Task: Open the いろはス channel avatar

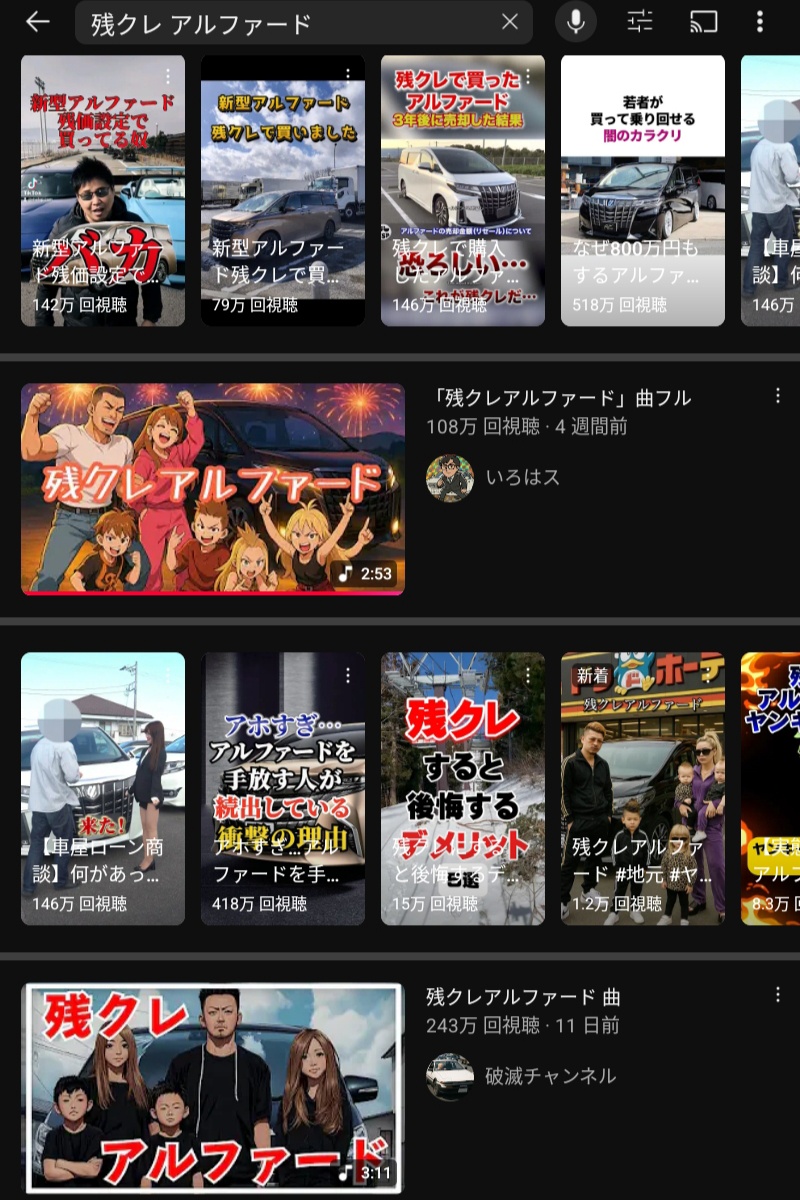Action: (x=449, y=478)
